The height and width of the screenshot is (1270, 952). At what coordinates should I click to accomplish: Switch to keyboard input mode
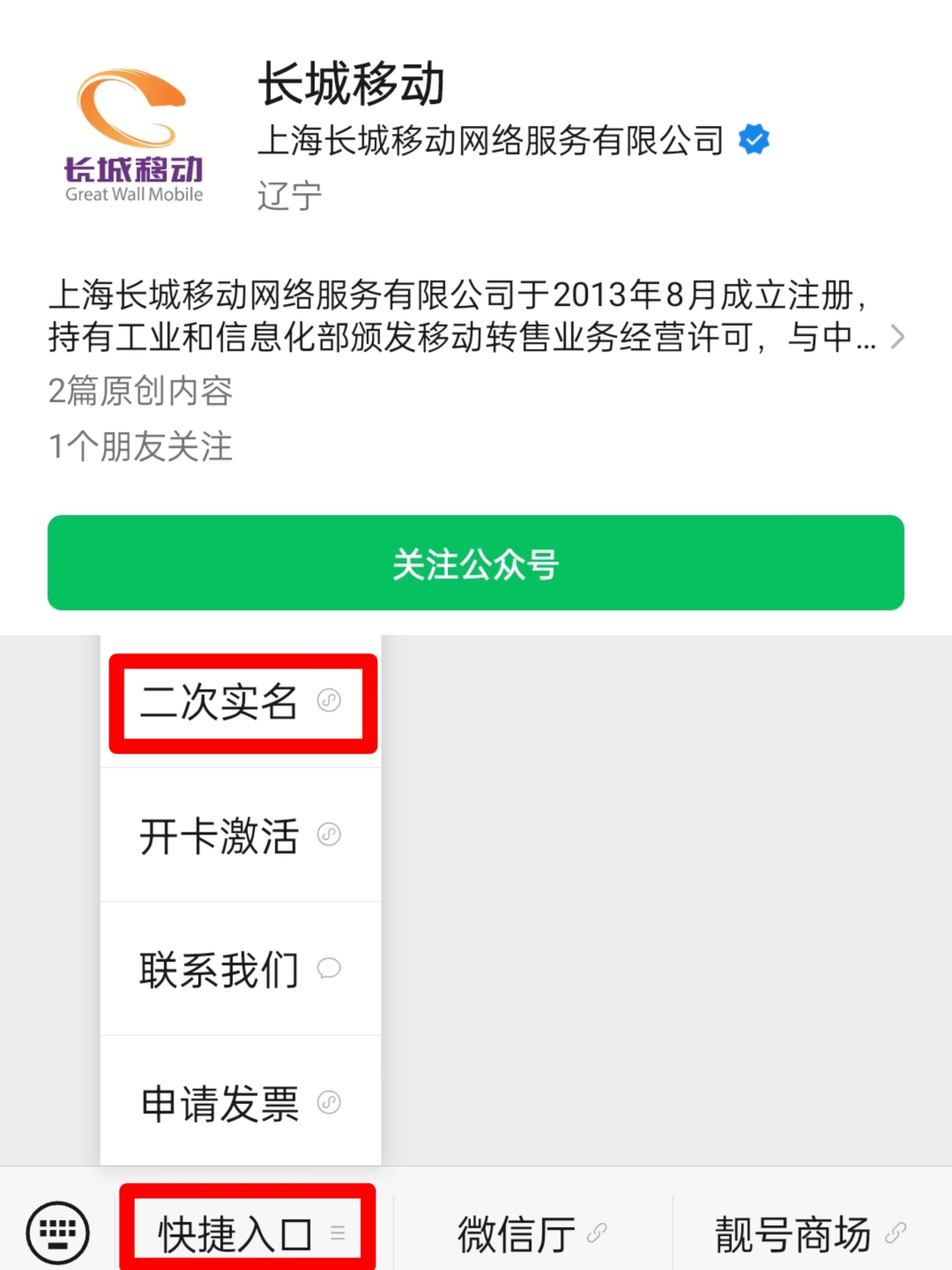[58, 1232]
